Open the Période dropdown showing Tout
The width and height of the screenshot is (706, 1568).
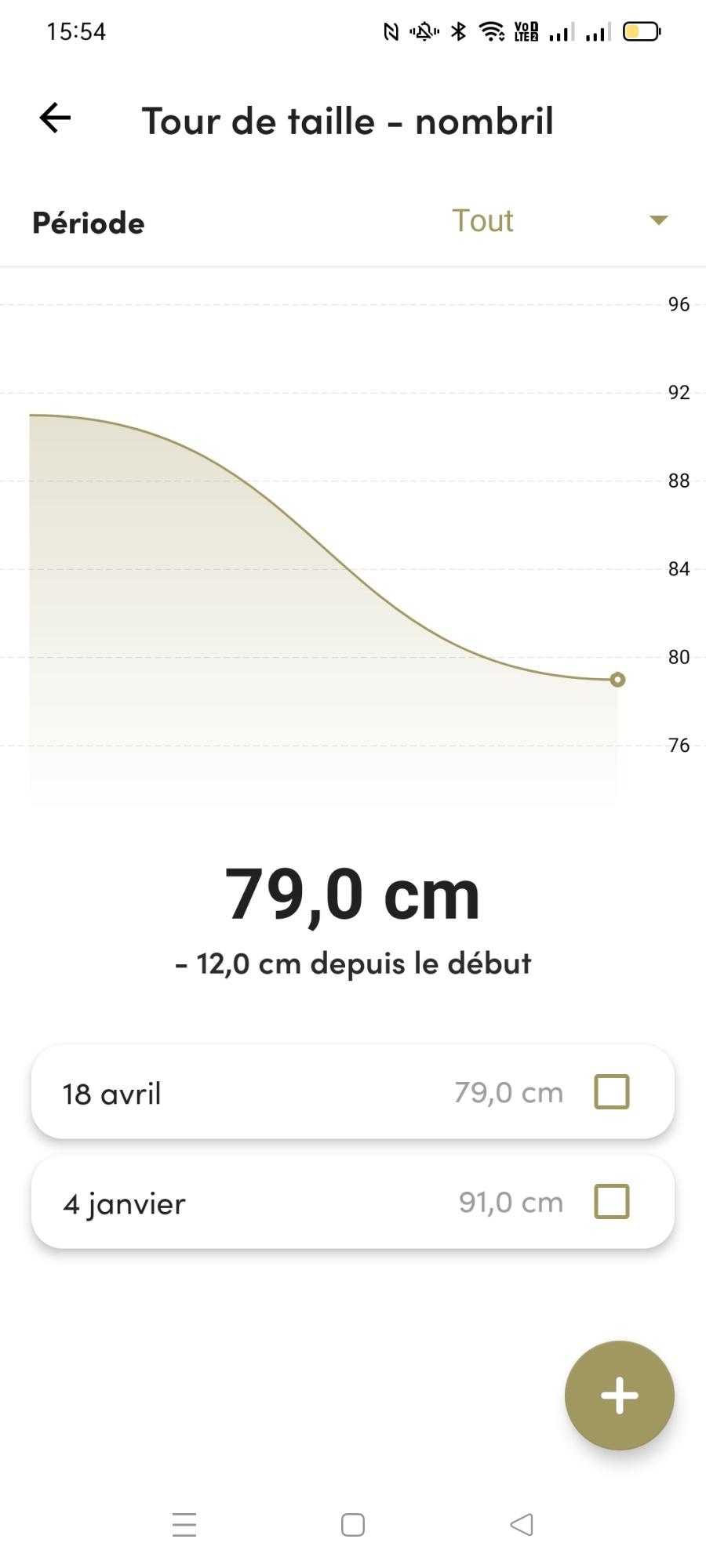pos(560,221)
